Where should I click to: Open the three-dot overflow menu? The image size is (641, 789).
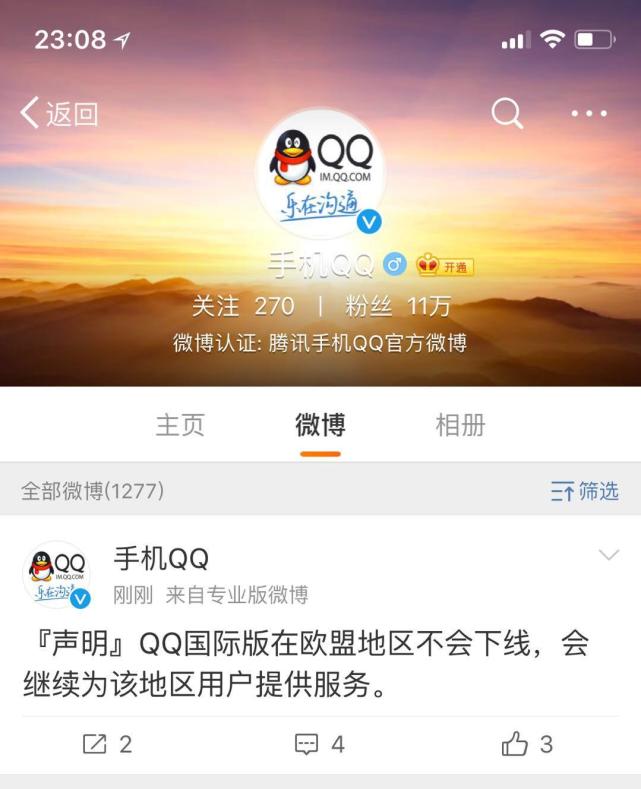(589, 113)
